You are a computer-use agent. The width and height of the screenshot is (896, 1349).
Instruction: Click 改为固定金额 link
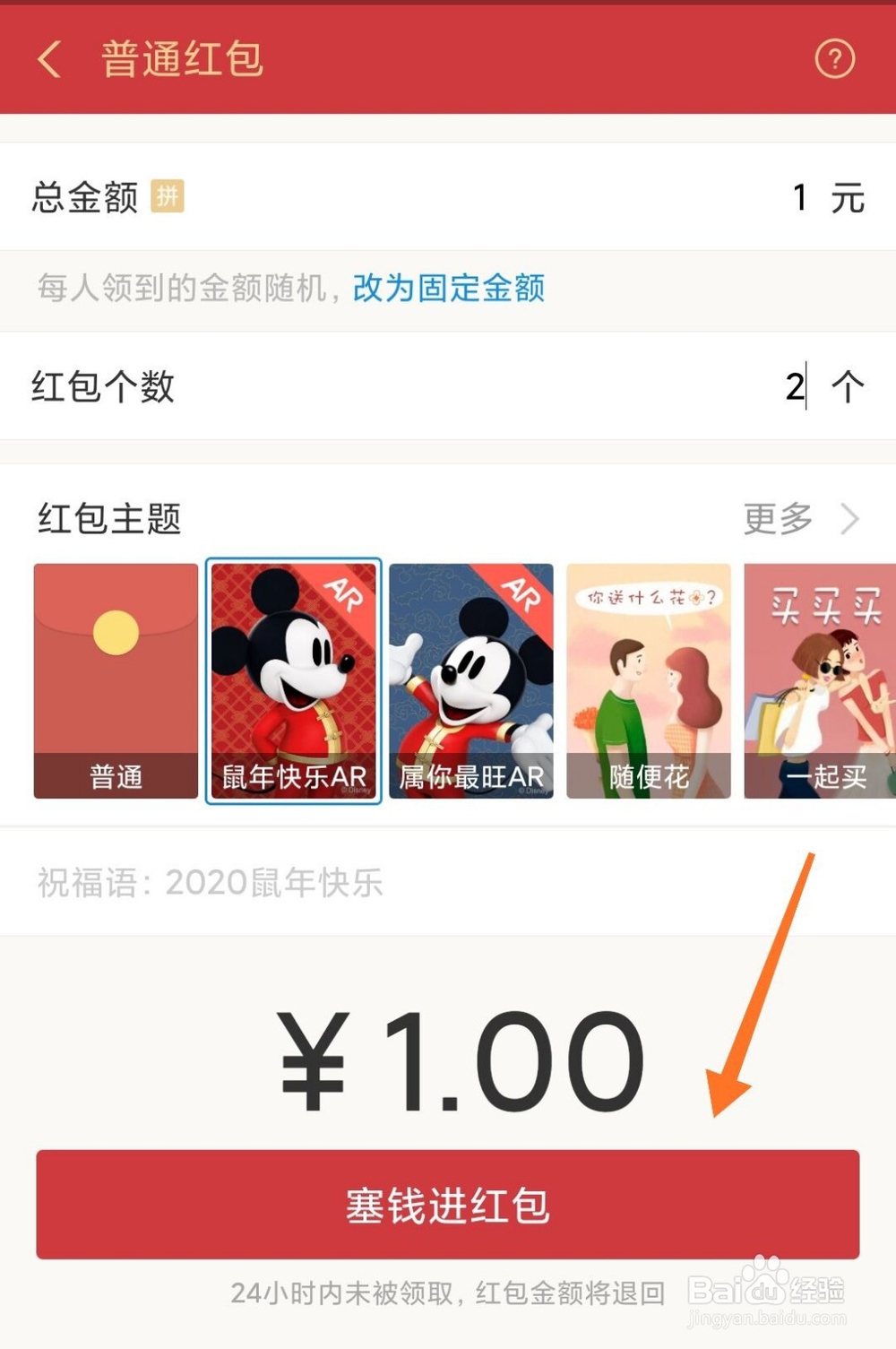[452, 289]
